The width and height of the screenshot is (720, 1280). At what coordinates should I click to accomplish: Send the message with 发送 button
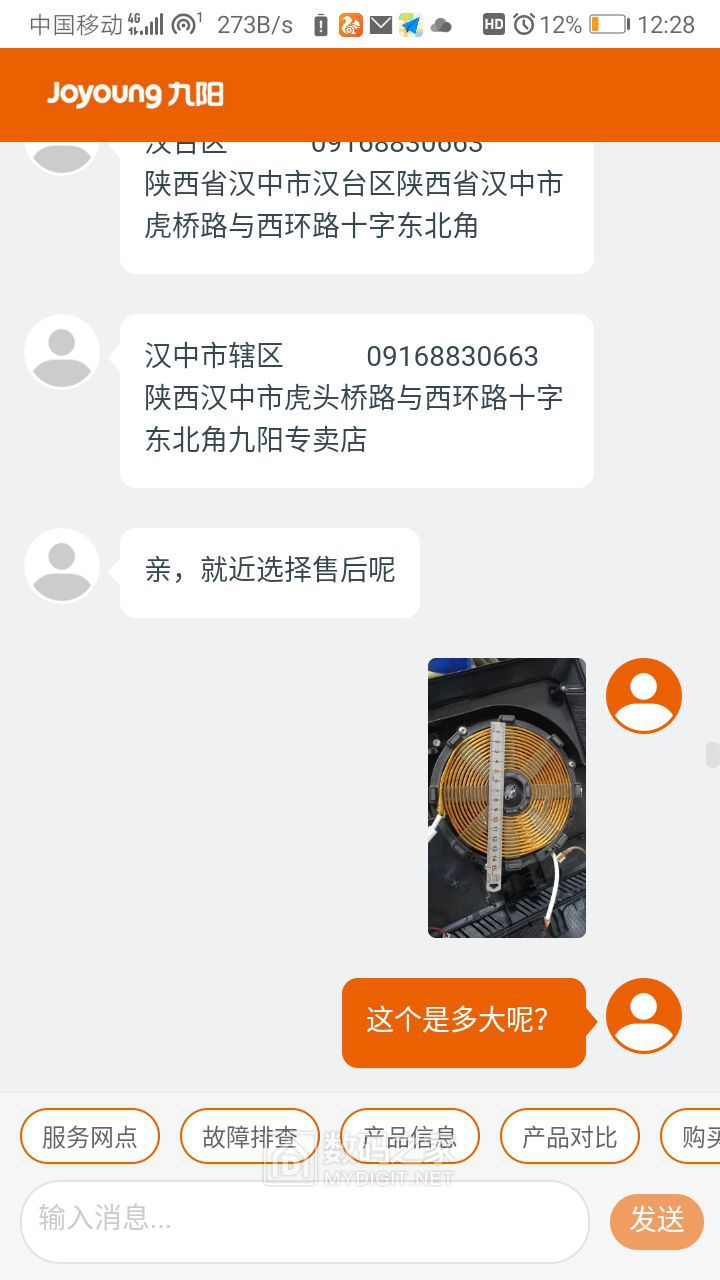coord(657,1220)
